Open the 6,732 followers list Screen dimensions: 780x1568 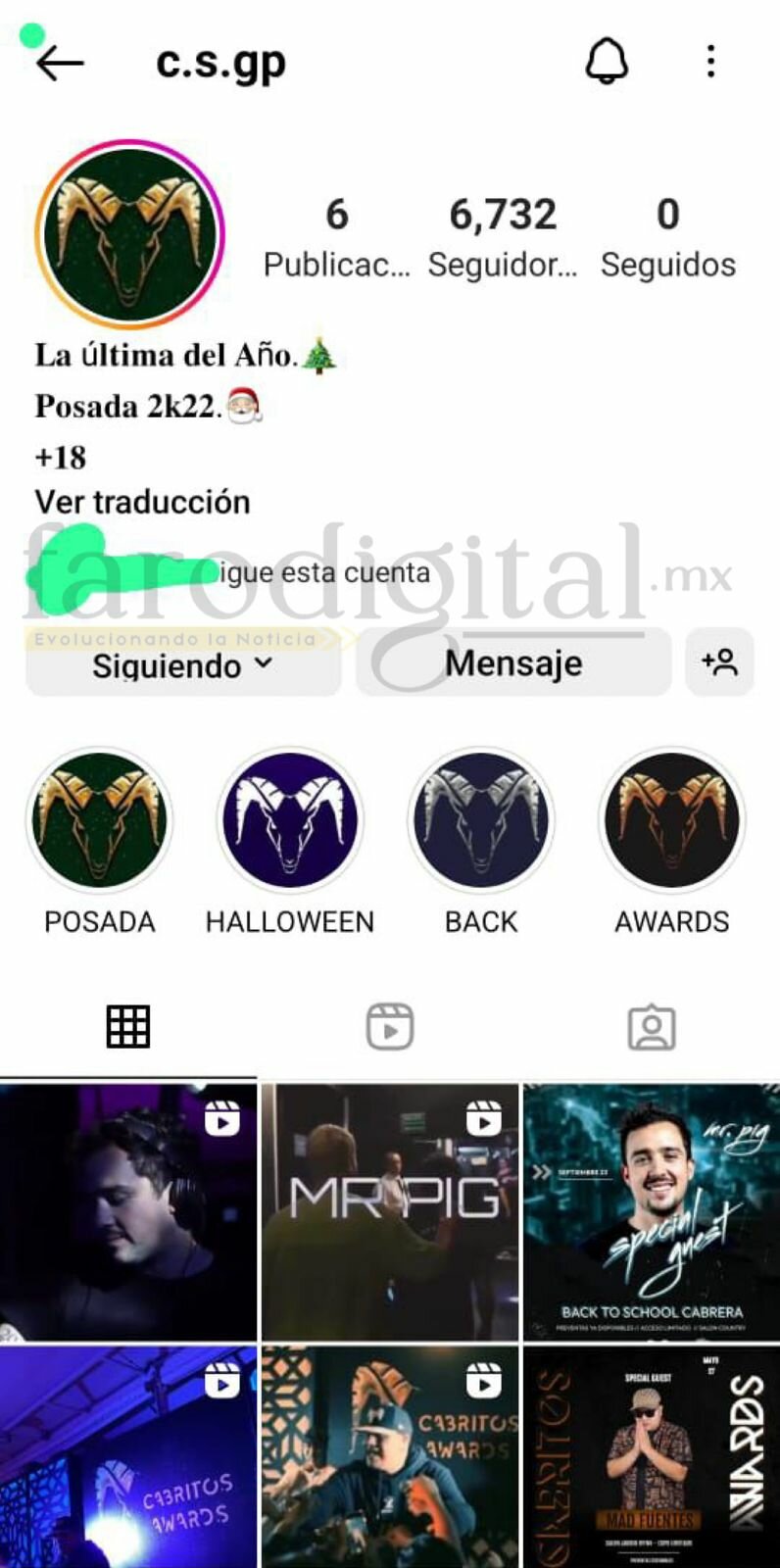tap(502, 236)
